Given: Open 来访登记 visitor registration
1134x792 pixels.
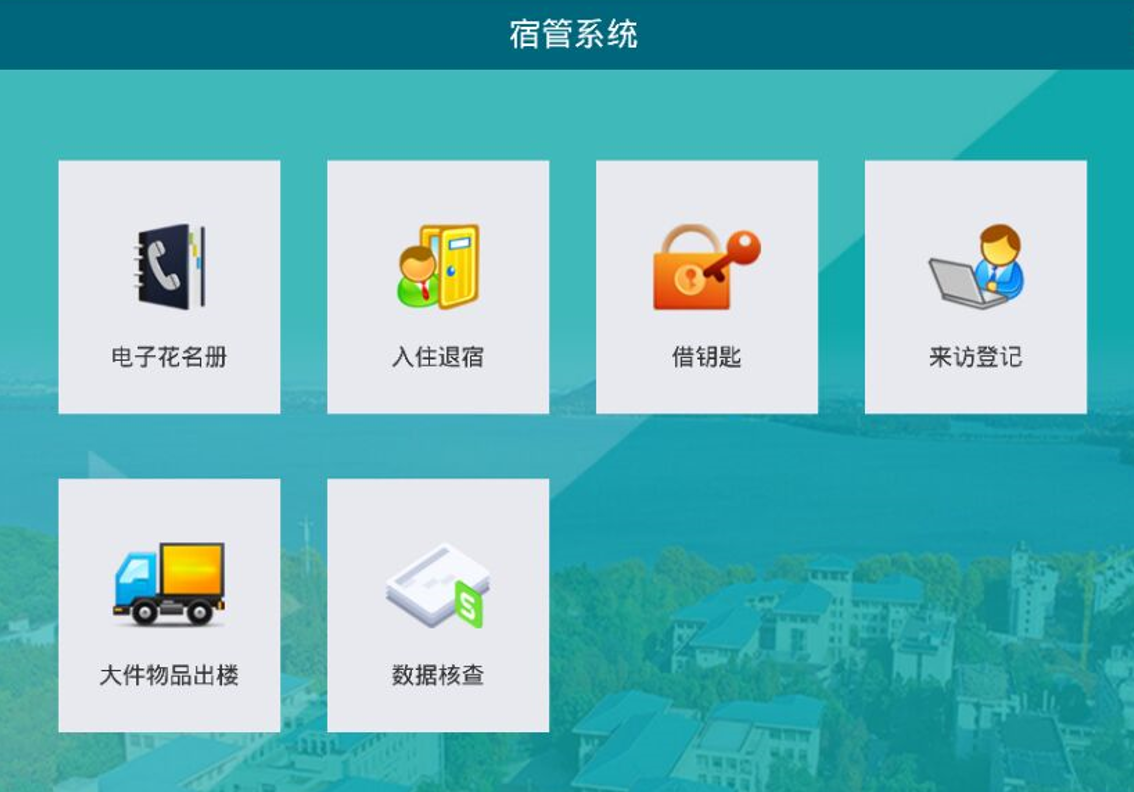Looking at the screenshot, I should 975,287.
